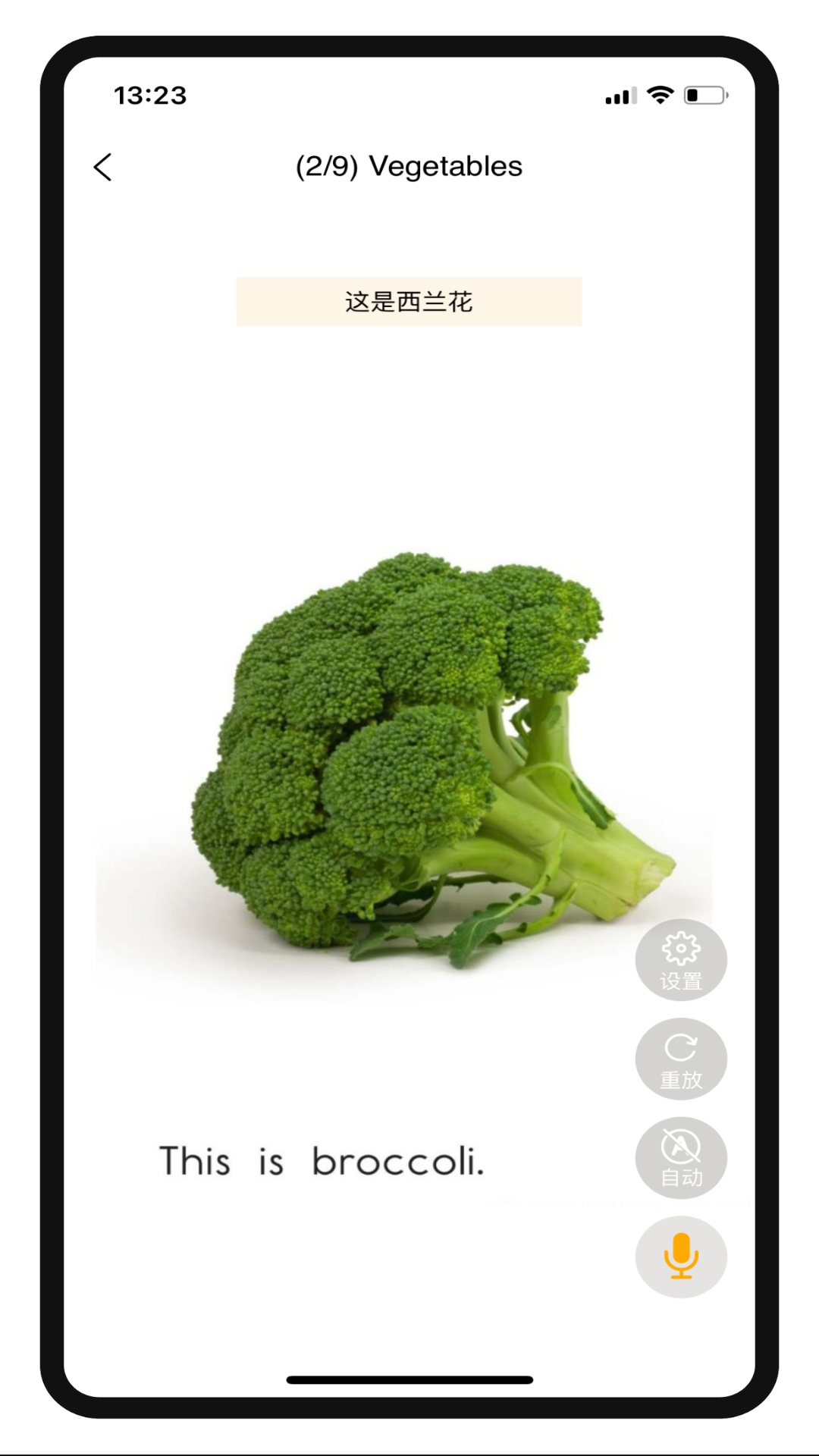
Task: Tap the mic icon to practice speaking
Action: coord(680,1257)
